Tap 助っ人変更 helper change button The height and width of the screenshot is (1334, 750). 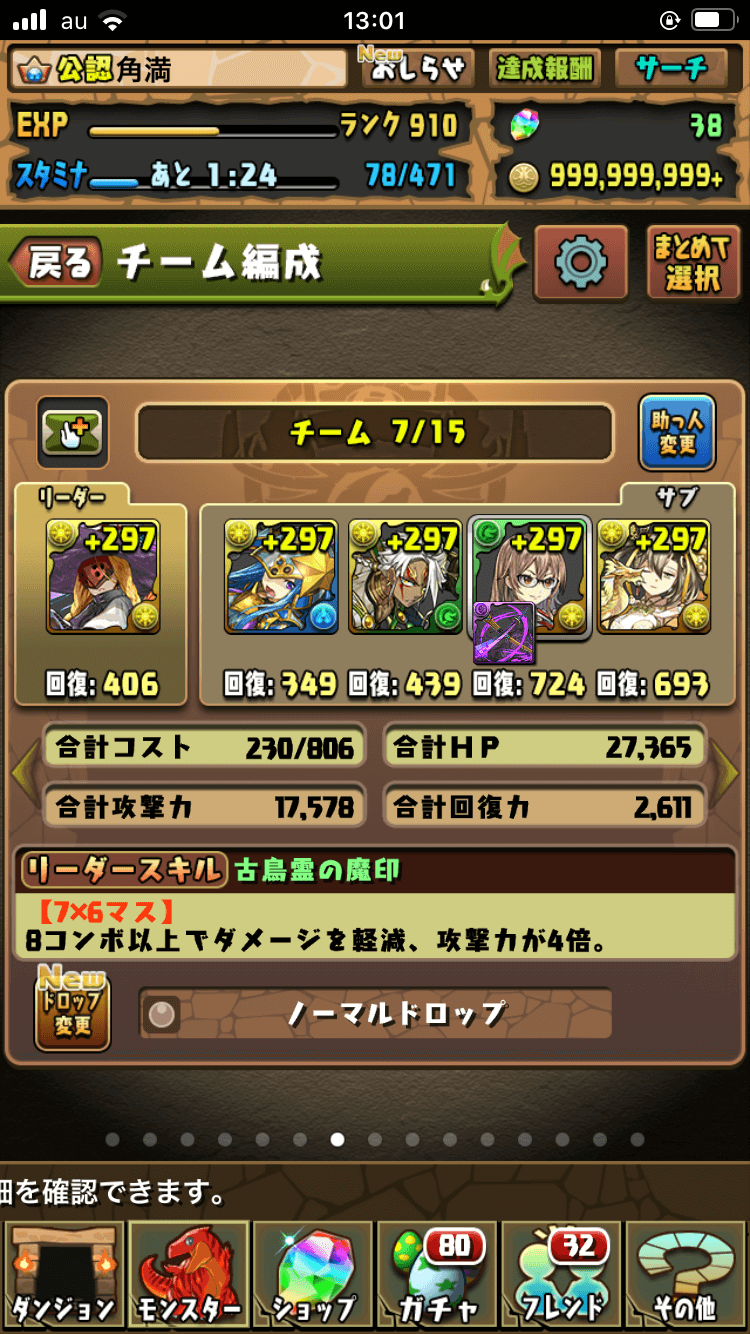(x=677, y=433)
